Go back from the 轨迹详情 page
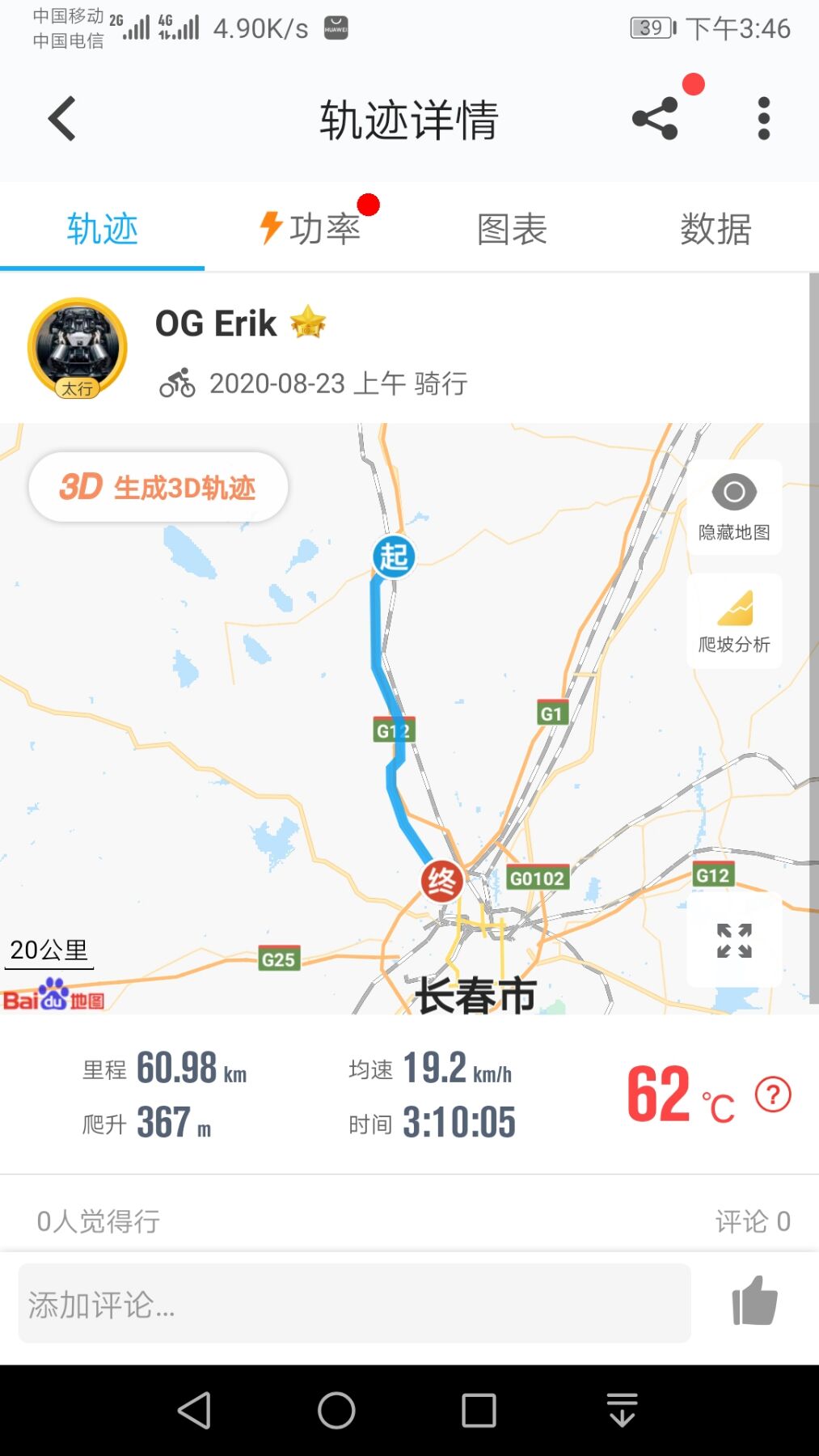The height and width of the screenshot is (1456, 819). (62, 119)
